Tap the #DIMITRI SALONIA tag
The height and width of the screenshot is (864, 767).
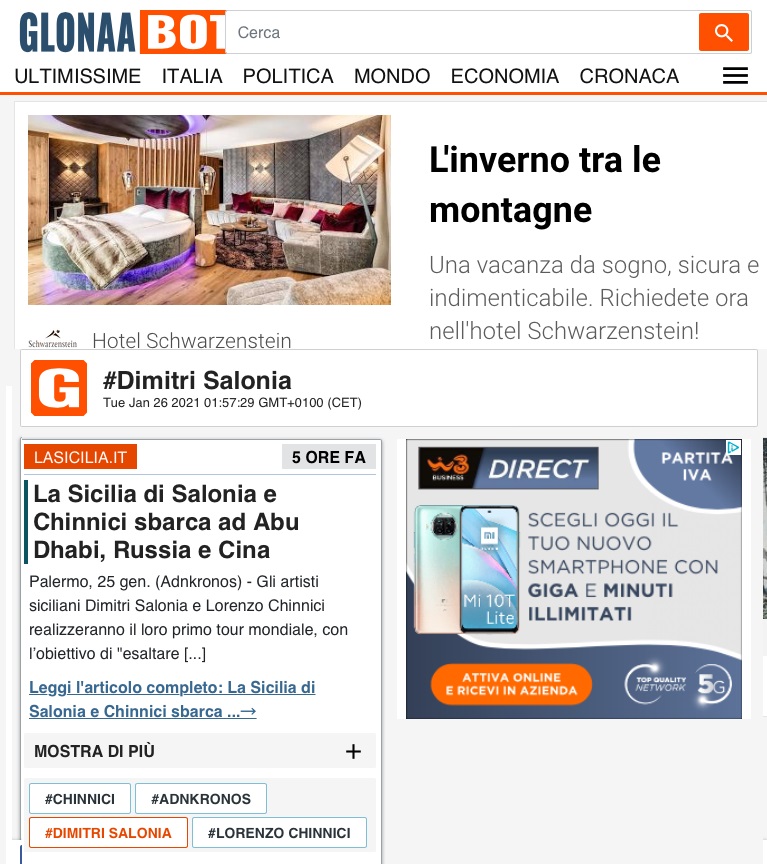(108, 833)
